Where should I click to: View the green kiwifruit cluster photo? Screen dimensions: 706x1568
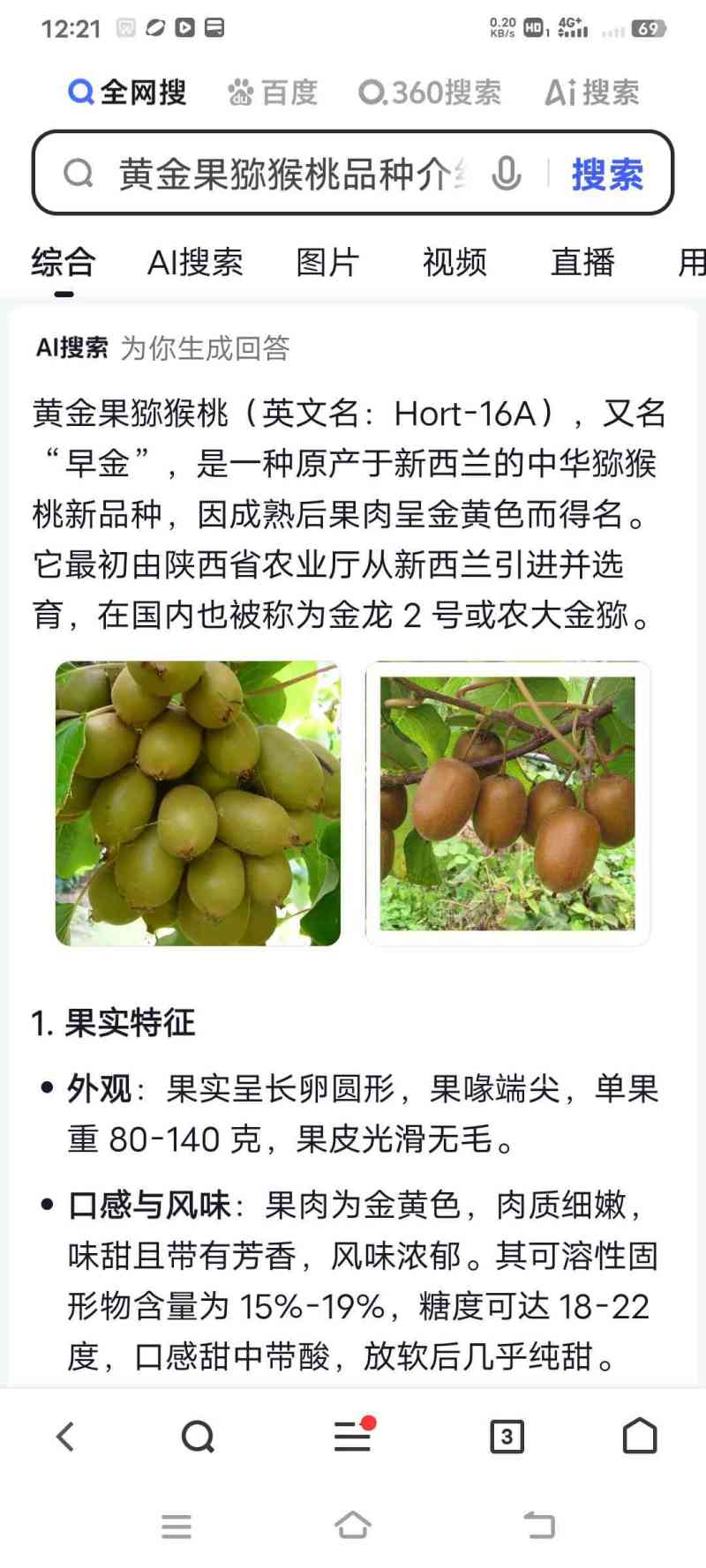coord(198,803)
